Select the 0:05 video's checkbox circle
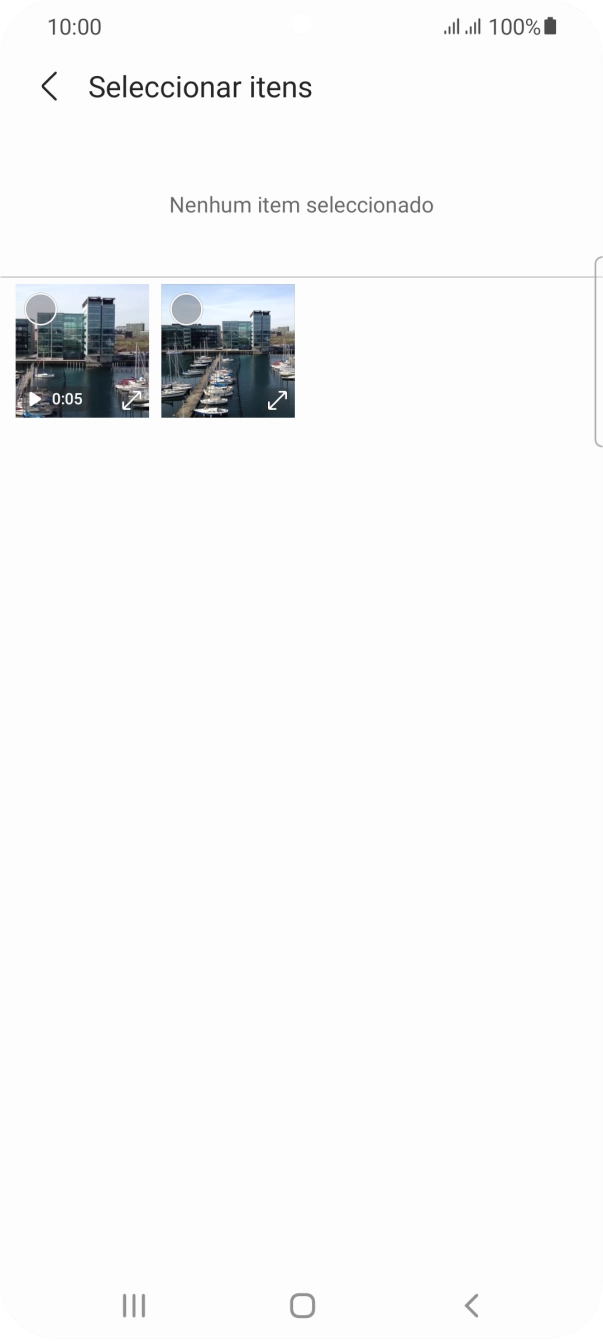The height and width of the screenshot is (1342, 603). point(40,309)
